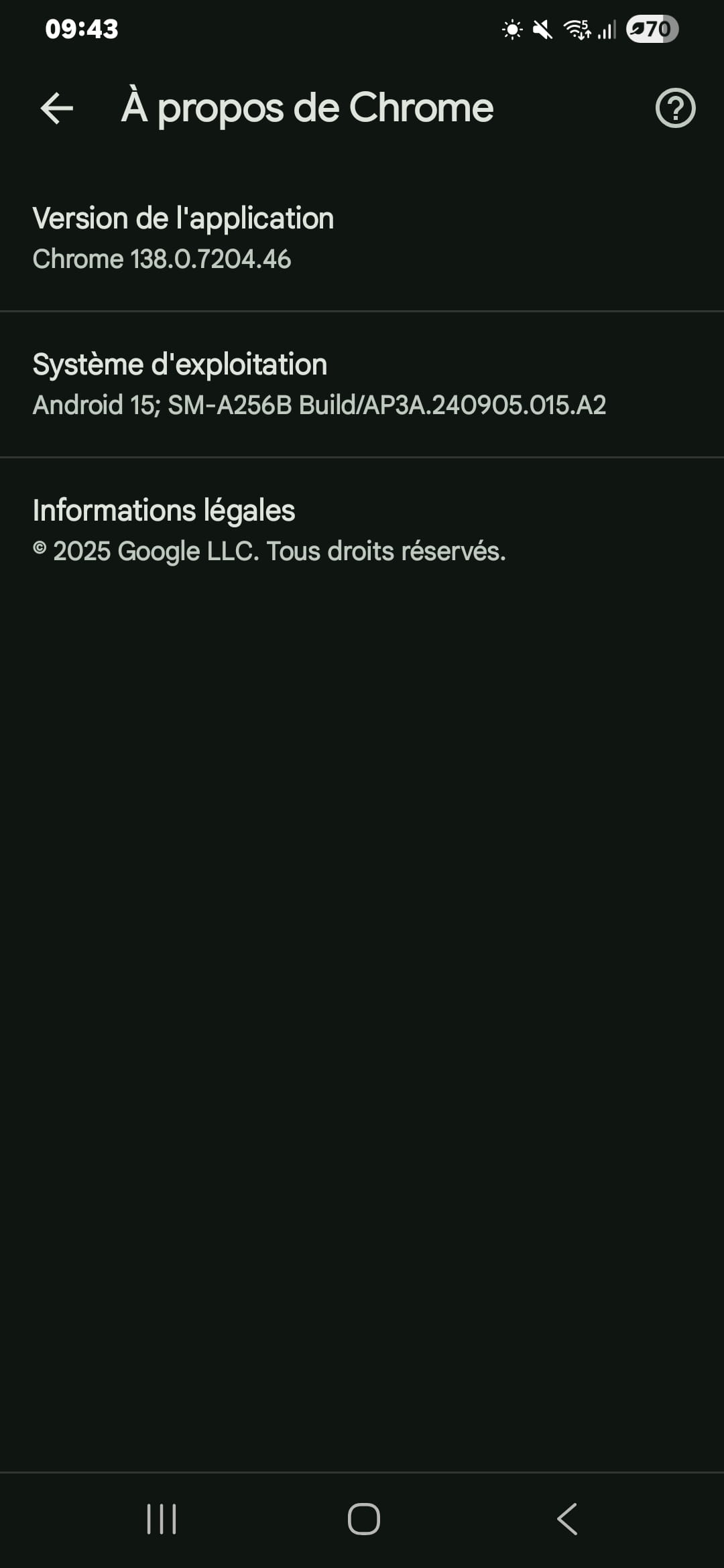Go back using the top arrow
This screenshot has height=1568, width=724.
(x=57, y=109)
